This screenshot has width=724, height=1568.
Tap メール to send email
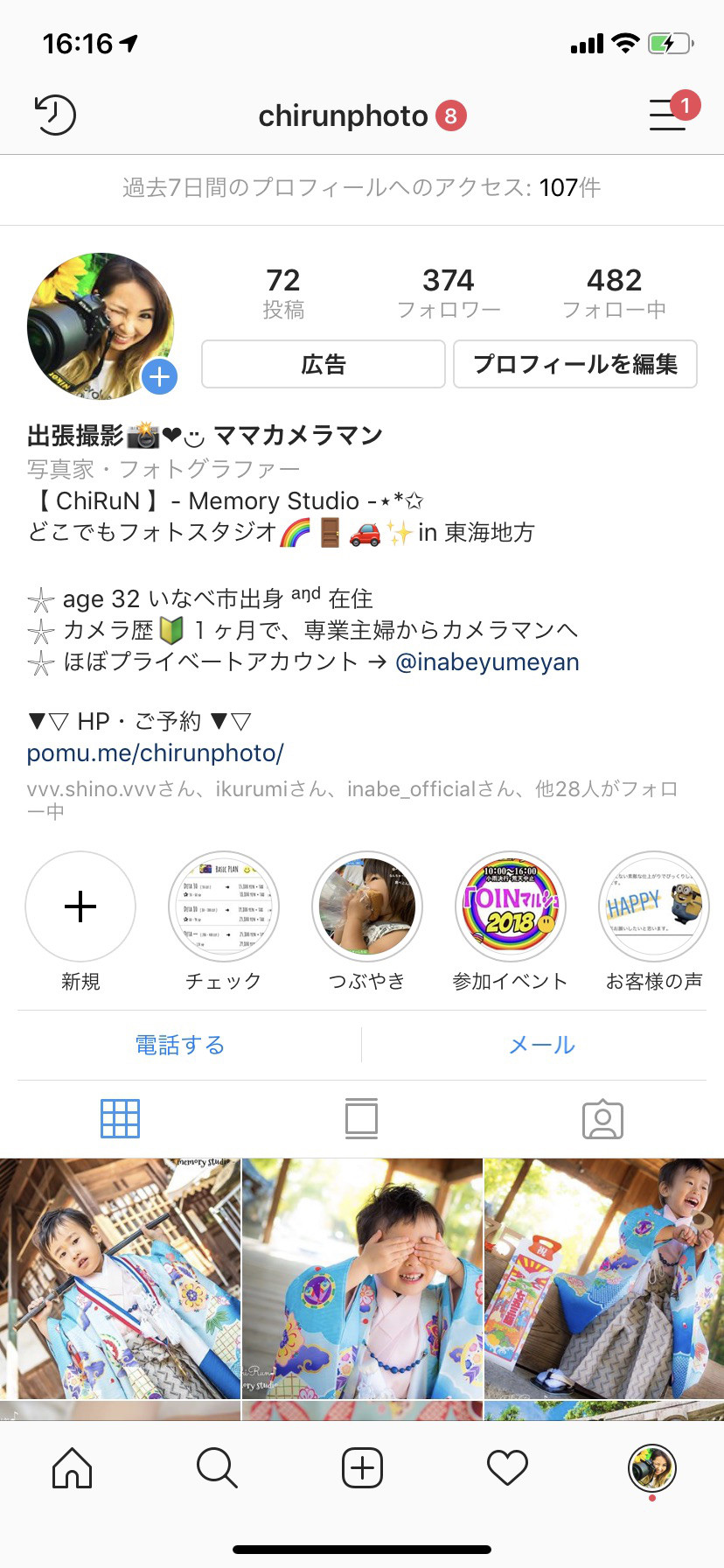pyautogui.click(x=542, y=1045)
